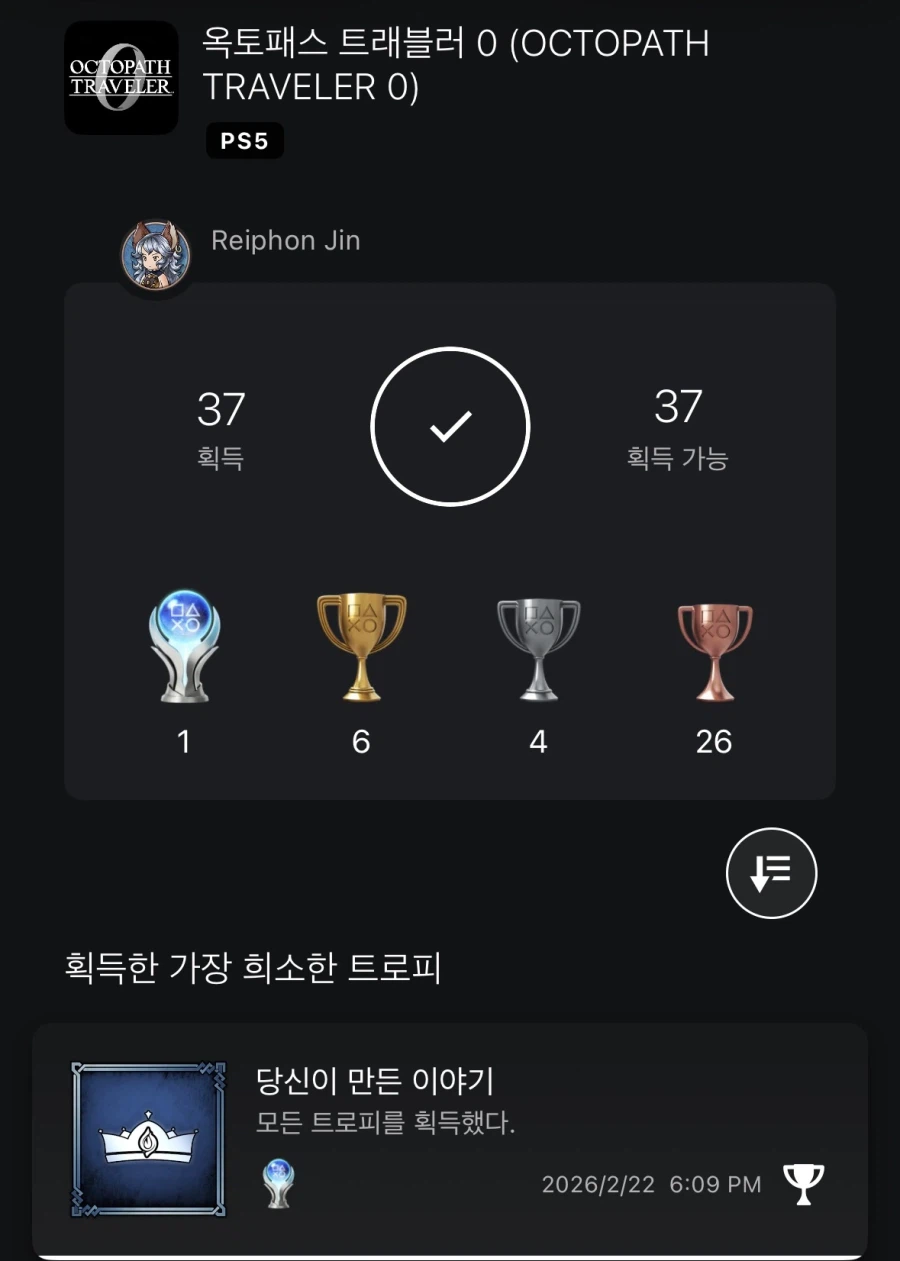
Task: Click the platinum icon below the trophy description
Action: coord(278,1186)
